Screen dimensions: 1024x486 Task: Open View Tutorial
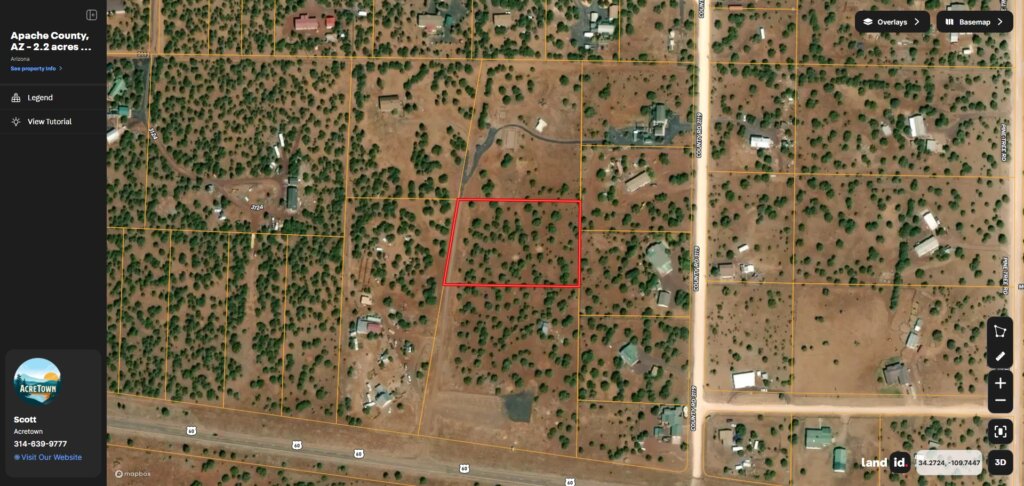click(49, 121)
